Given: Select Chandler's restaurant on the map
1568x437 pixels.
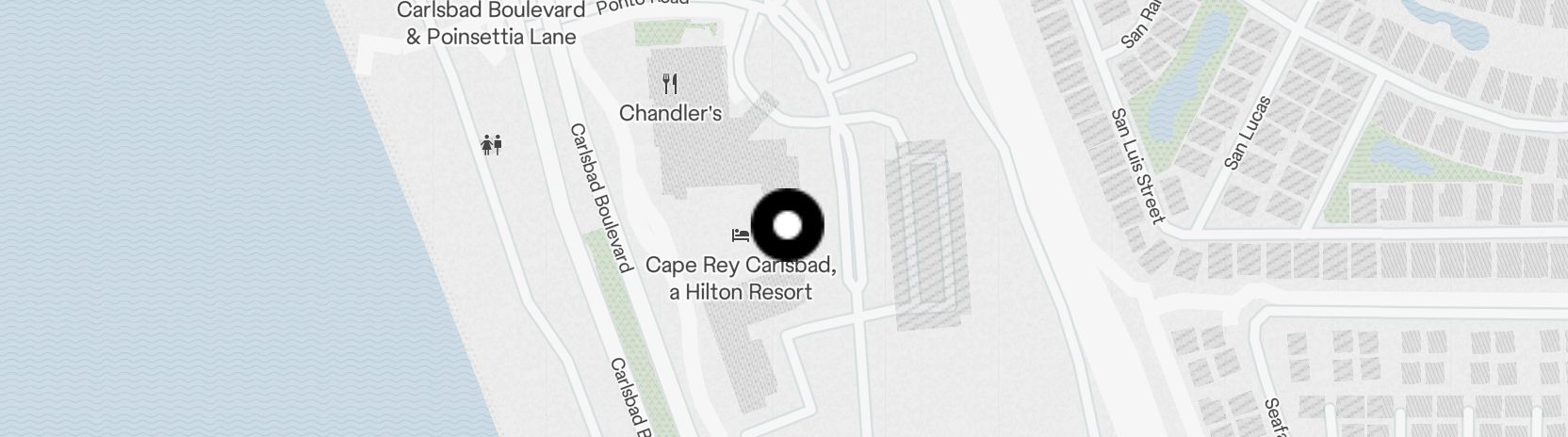Looking at the screenshot, I should pos(670,85).
